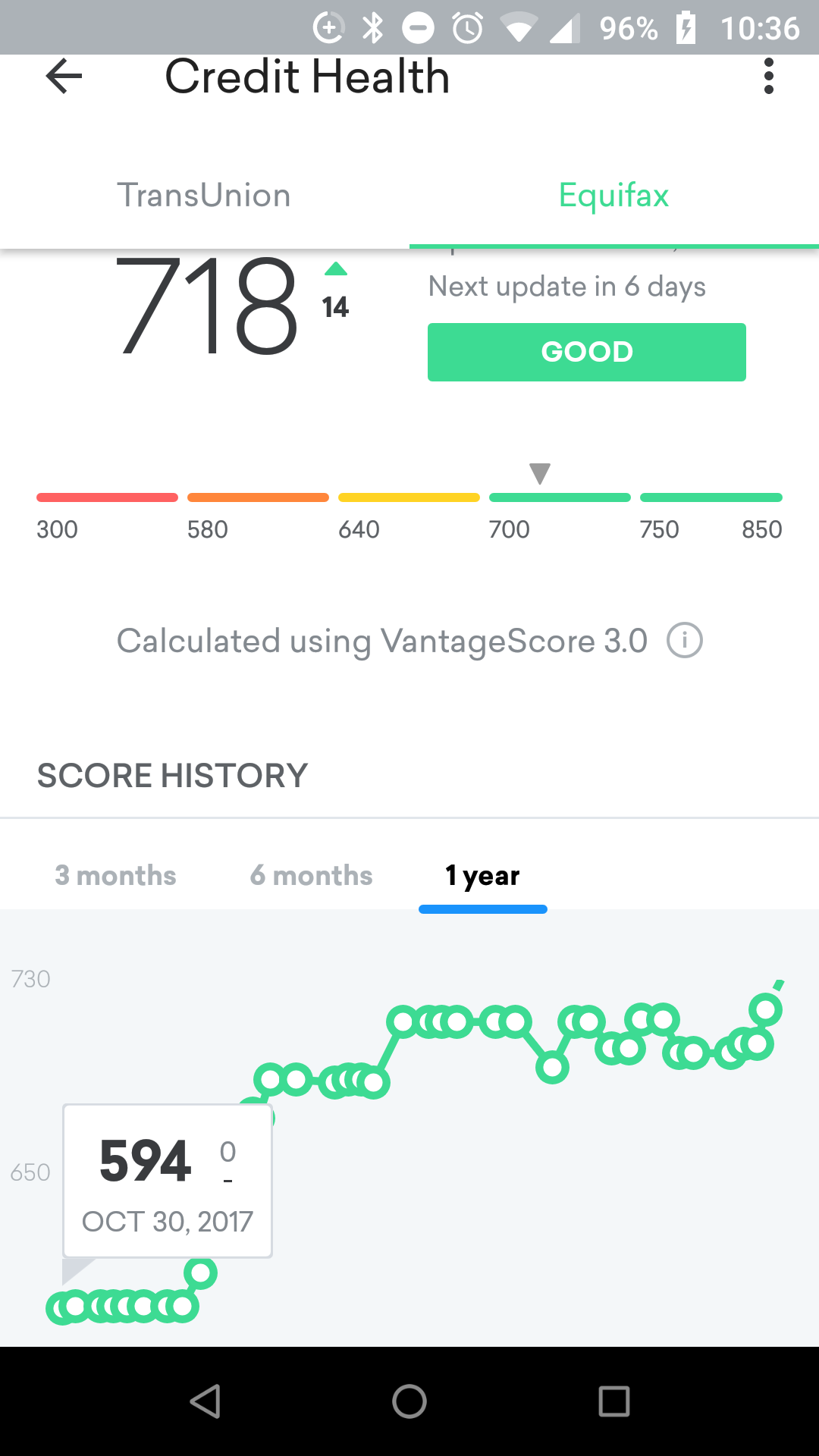Open recent apps from navigation bar
The image size is (819, 1456).
click(x=613, y=1401)
